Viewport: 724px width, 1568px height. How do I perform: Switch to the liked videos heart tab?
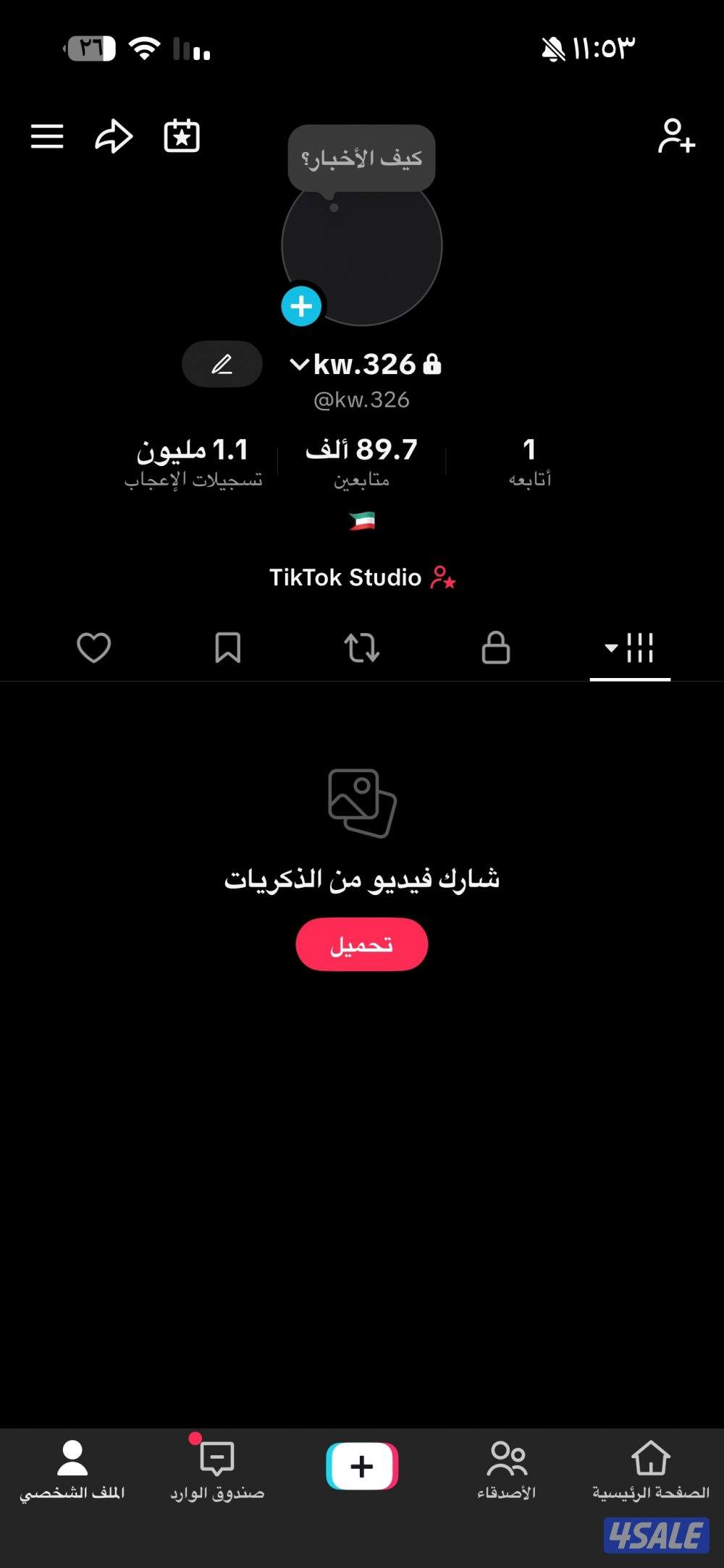[95, 649]
